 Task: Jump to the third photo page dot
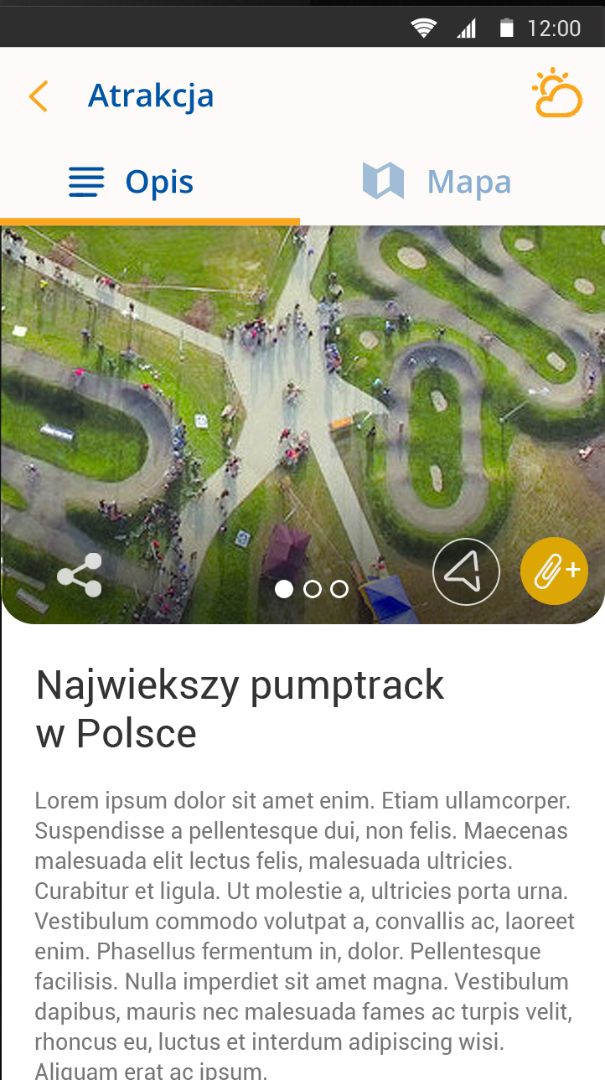(339, 589)
